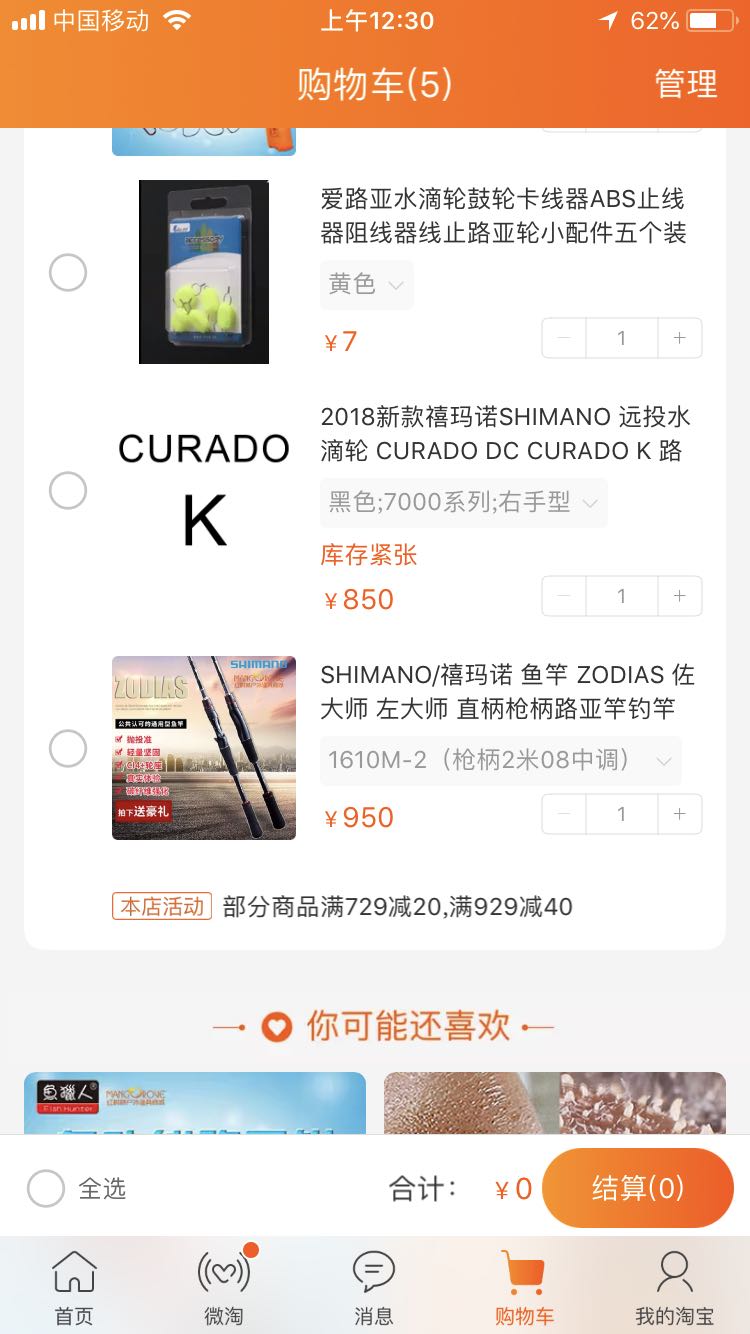Open the 鱼猎人 recommended product card

click(195, 1103)
